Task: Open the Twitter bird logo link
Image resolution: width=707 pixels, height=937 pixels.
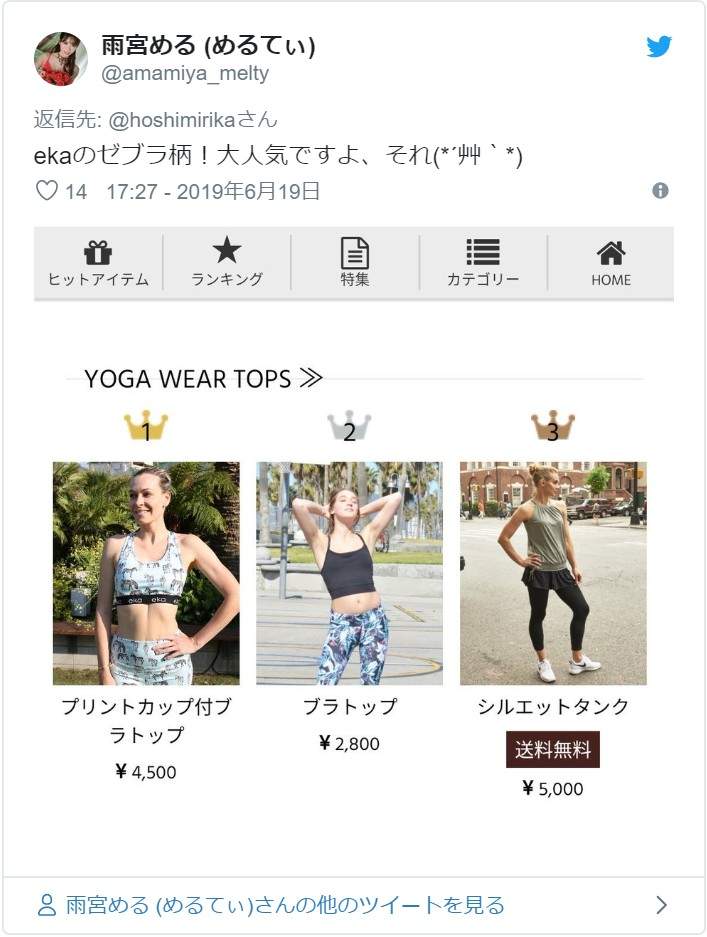Action: tap(659, 47)
